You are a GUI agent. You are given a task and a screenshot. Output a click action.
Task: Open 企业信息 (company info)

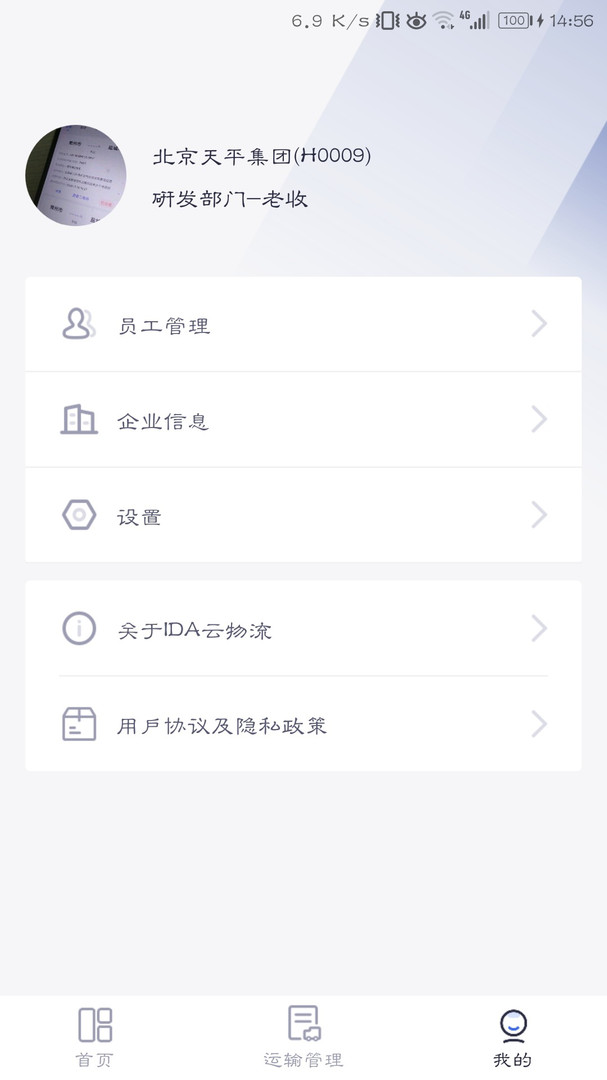[303, 420]
